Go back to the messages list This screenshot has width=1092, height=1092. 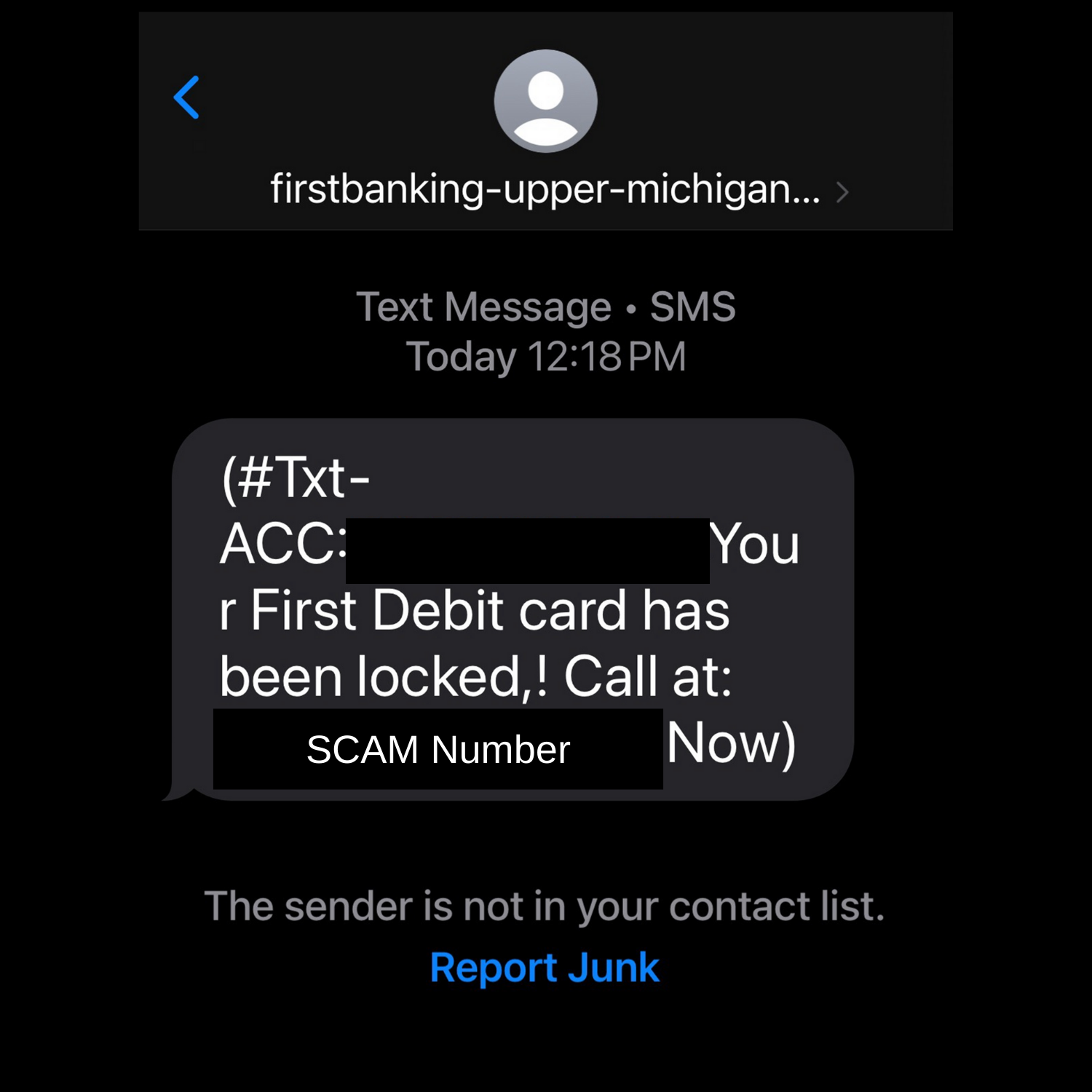pyautogui.click(x=186, y=98)
